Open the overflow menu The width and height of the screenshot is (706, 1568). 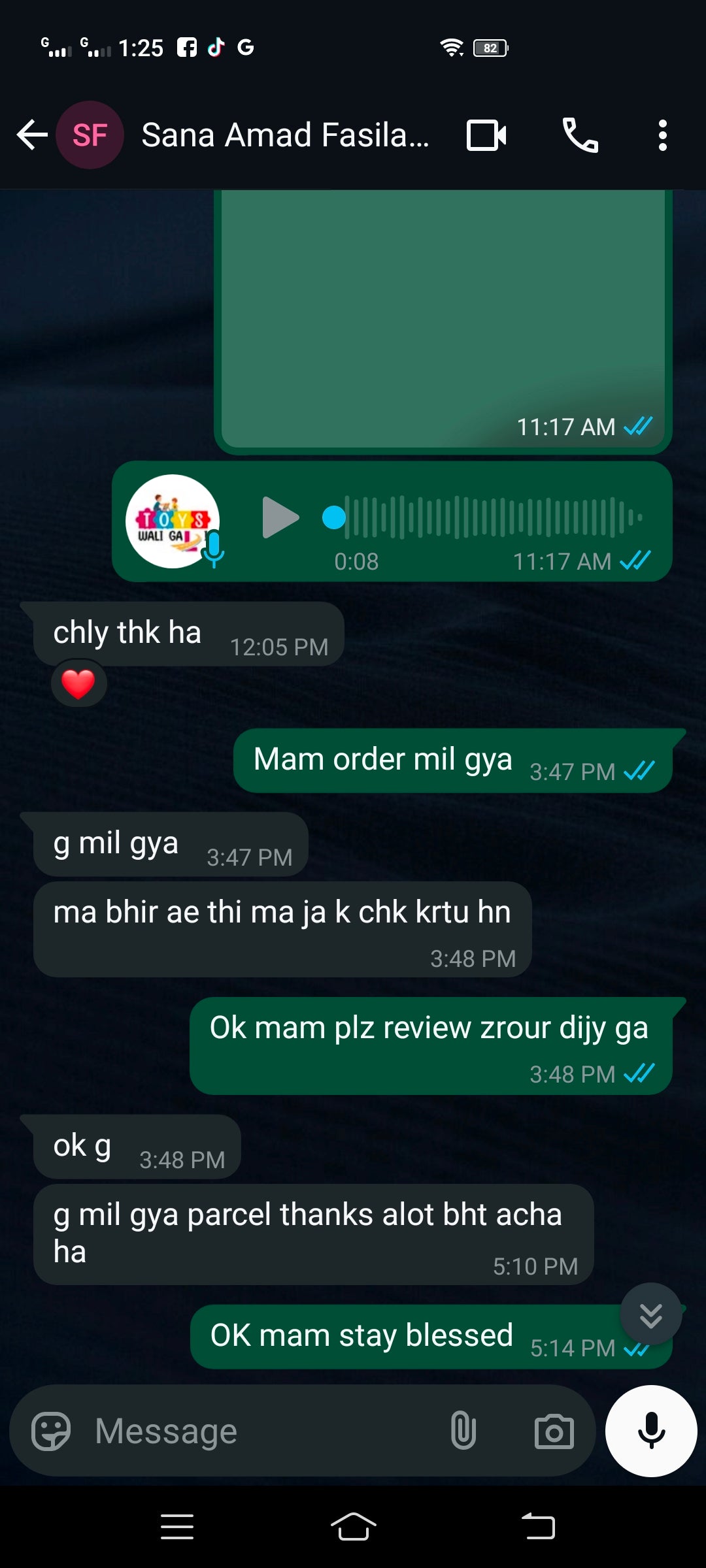click(x=662, y=135)
